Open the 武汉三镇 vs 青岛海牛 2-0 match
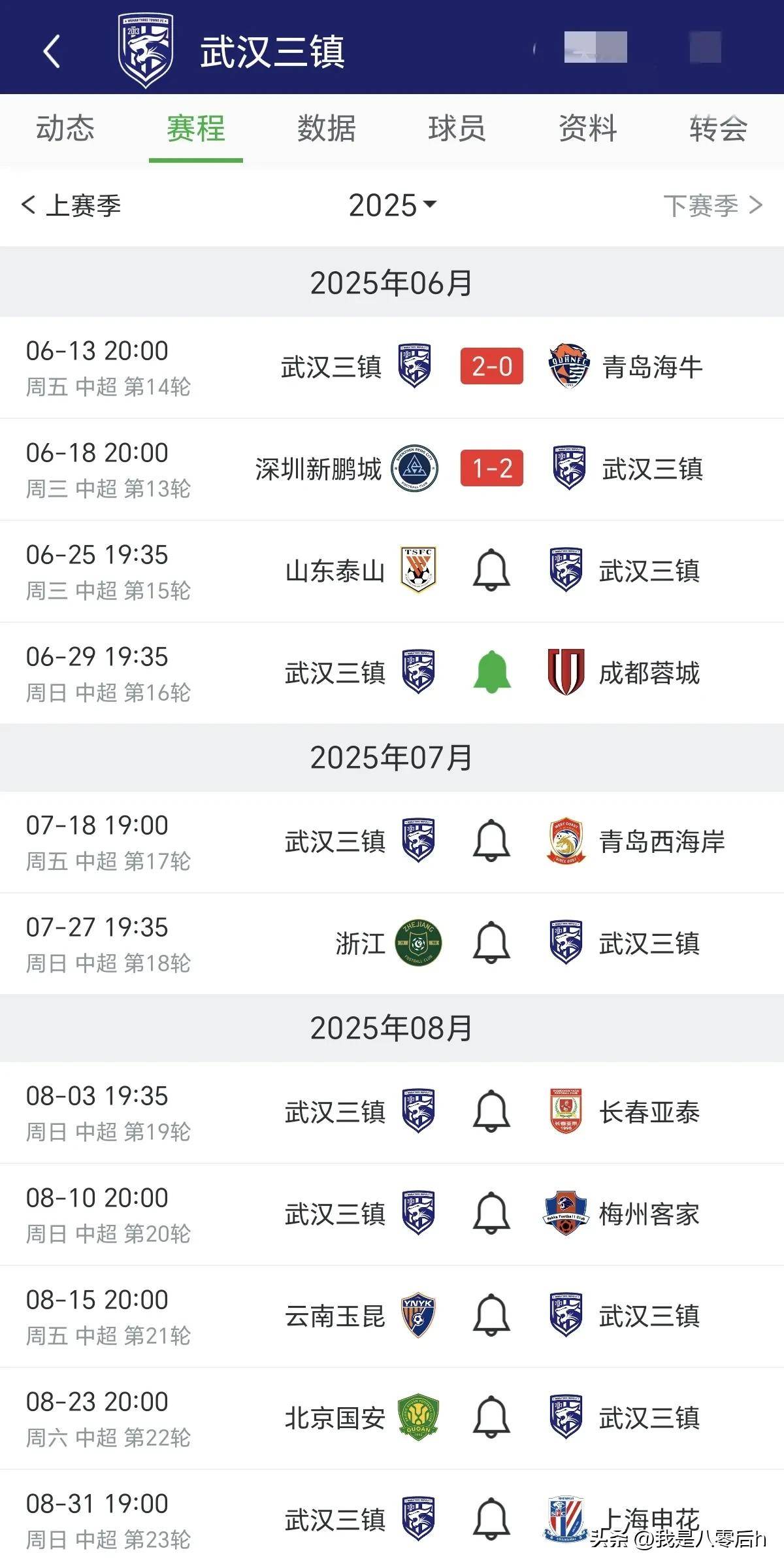This screenshot has width=784, height=1566. 491,367
